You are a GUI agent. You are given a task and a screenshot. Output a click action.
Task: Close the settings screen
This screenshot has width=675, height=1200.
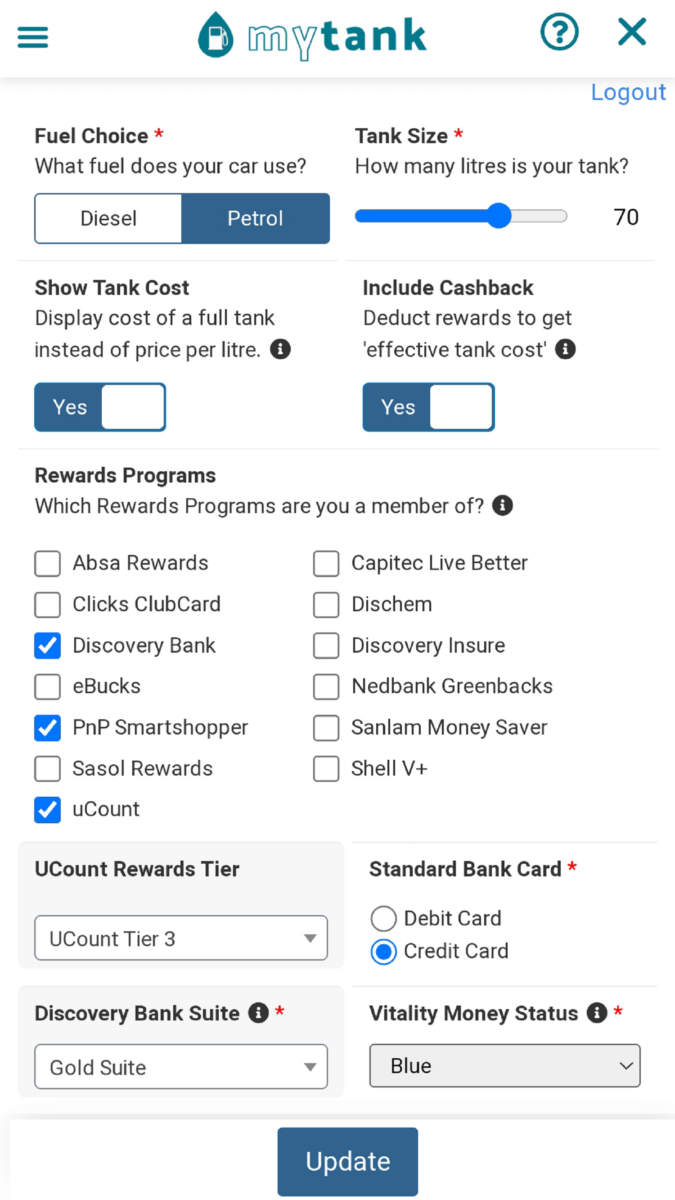pos(632,32)
